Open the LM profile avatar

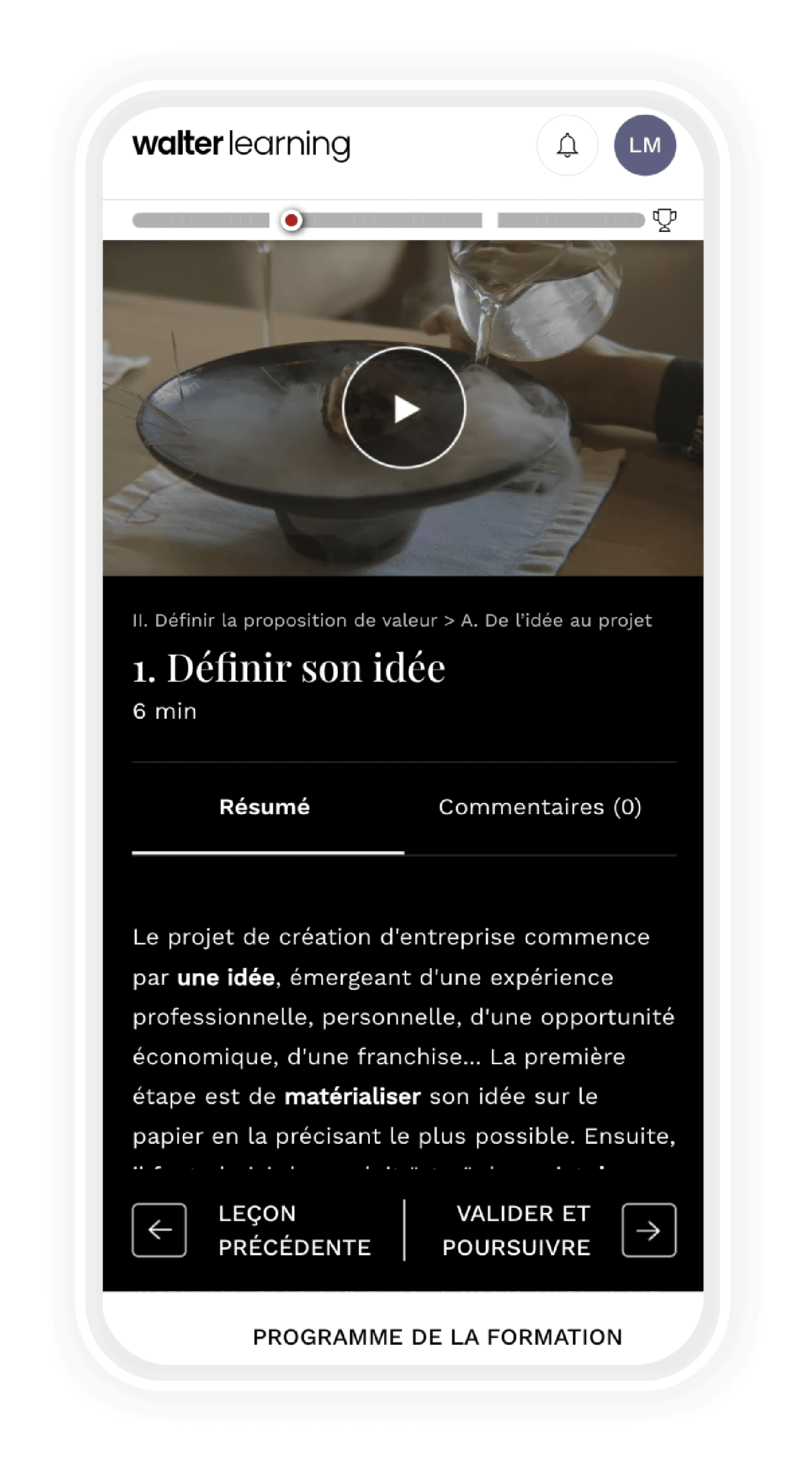point(645,146)
